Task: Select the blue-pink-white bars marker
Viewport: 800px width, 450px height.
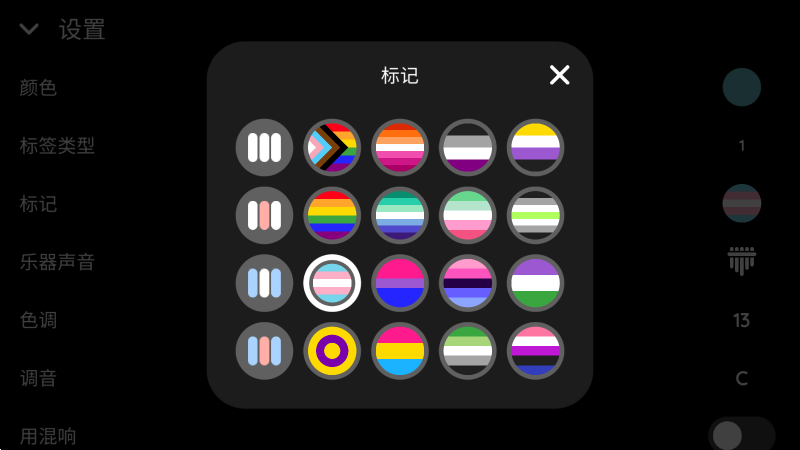Action: tap(264, 351)
